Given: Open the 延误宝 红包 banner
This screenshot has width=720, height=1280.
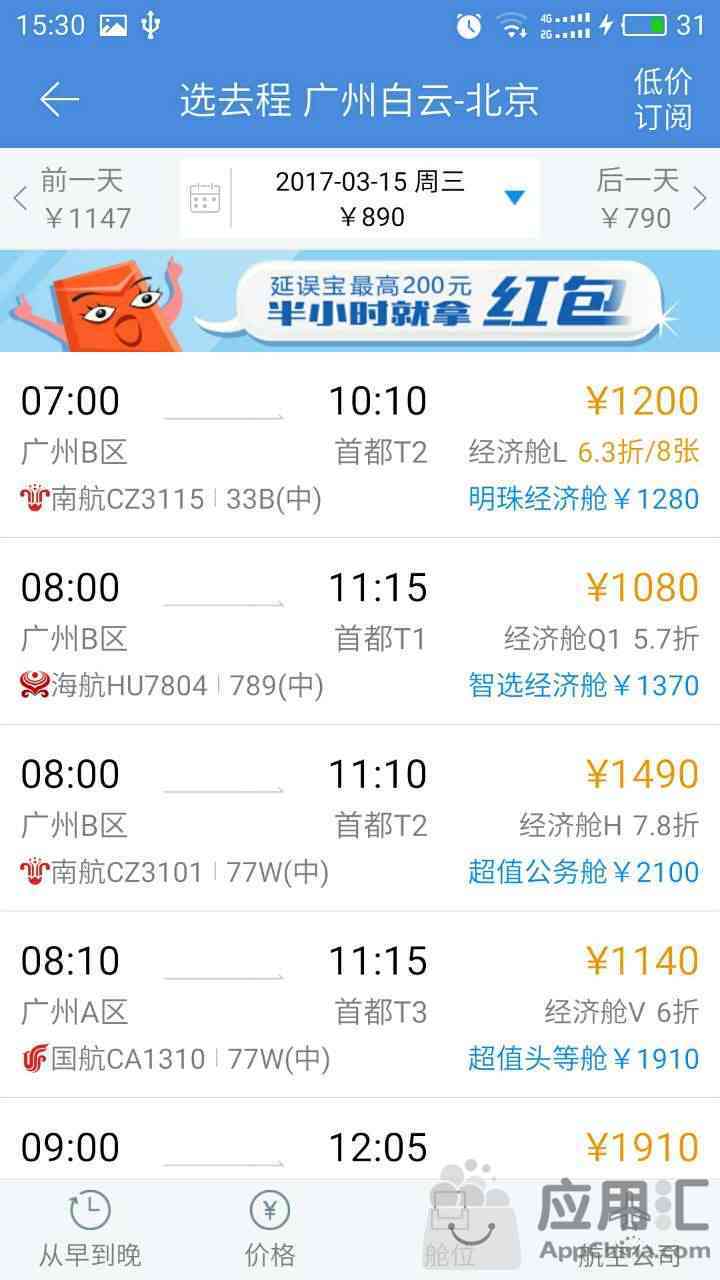Looking at the screenshot, I should point(360,301).
